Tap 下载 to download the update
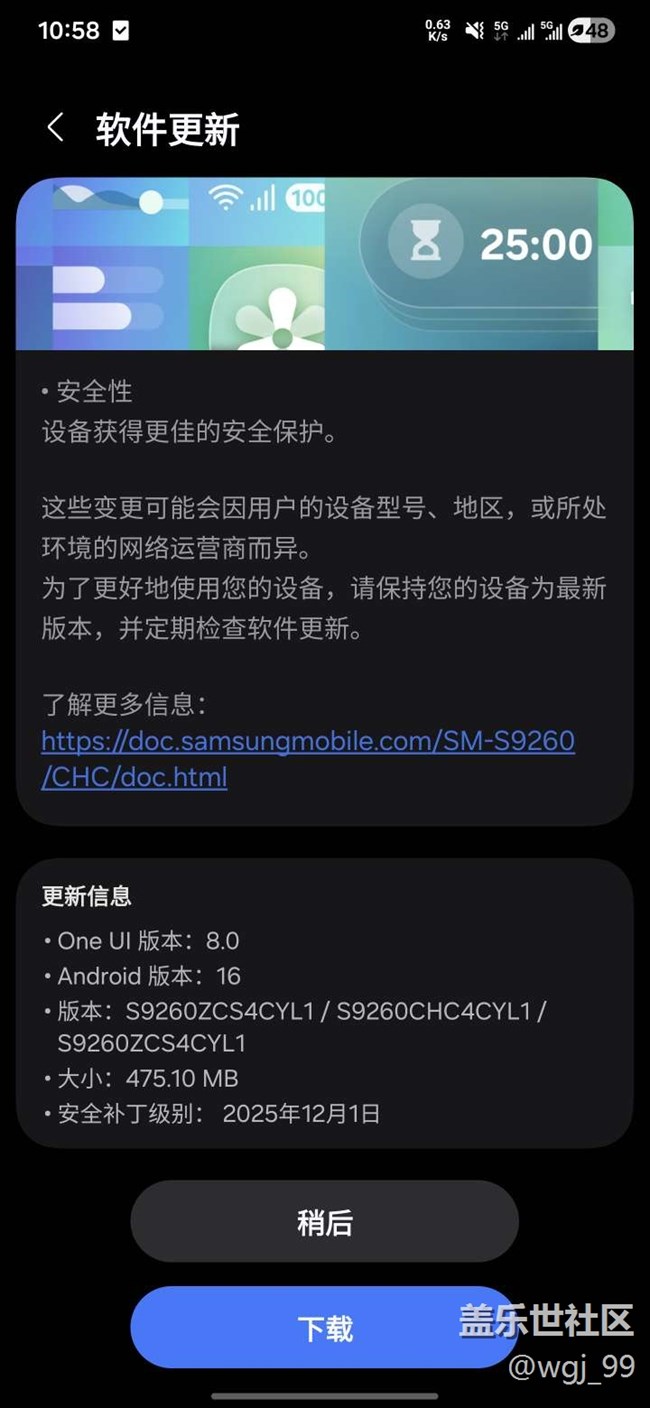650x1408 pixels. coord(324,1328)
